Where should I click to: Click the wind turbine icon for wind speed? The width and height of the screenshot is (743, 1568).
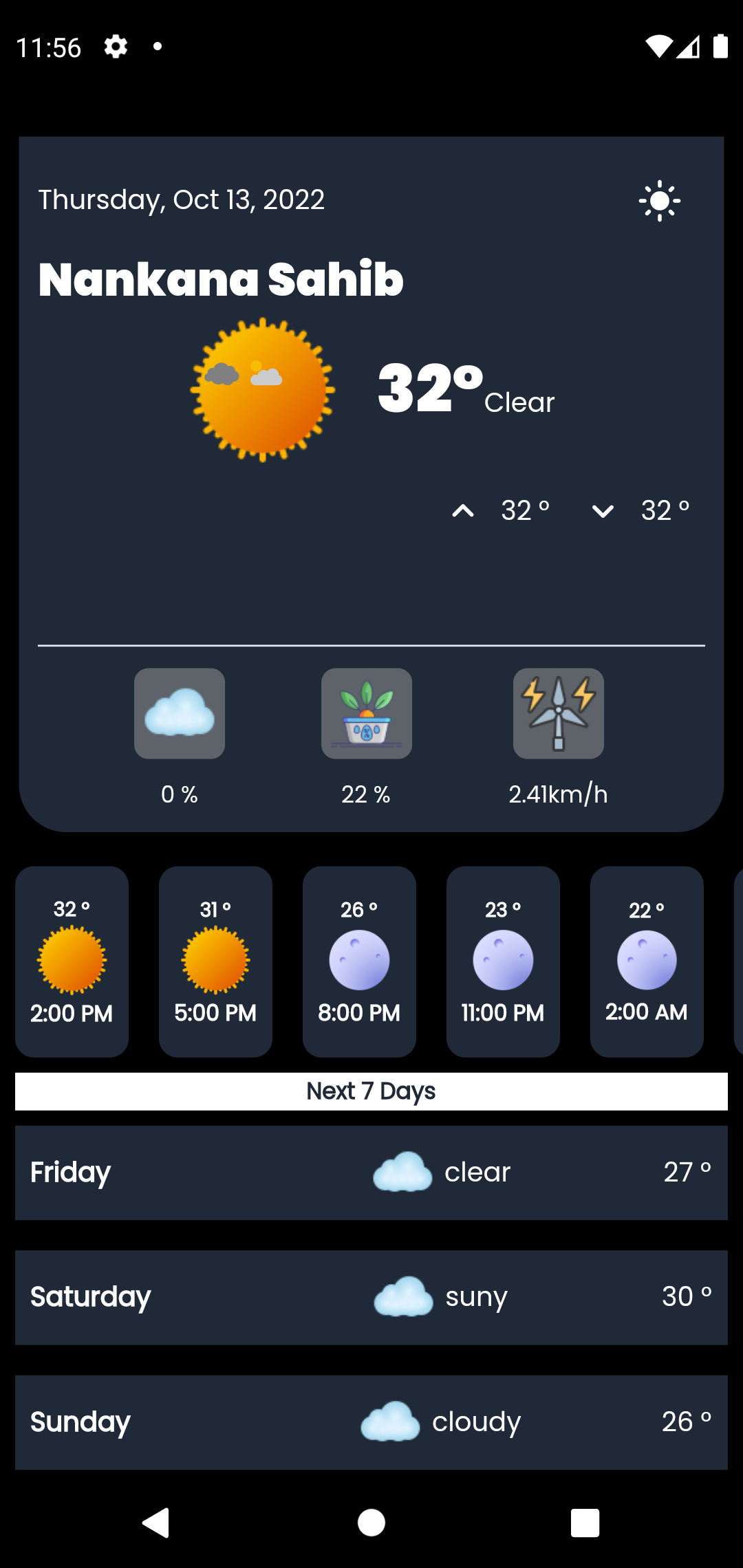click(x=558, y=713)
